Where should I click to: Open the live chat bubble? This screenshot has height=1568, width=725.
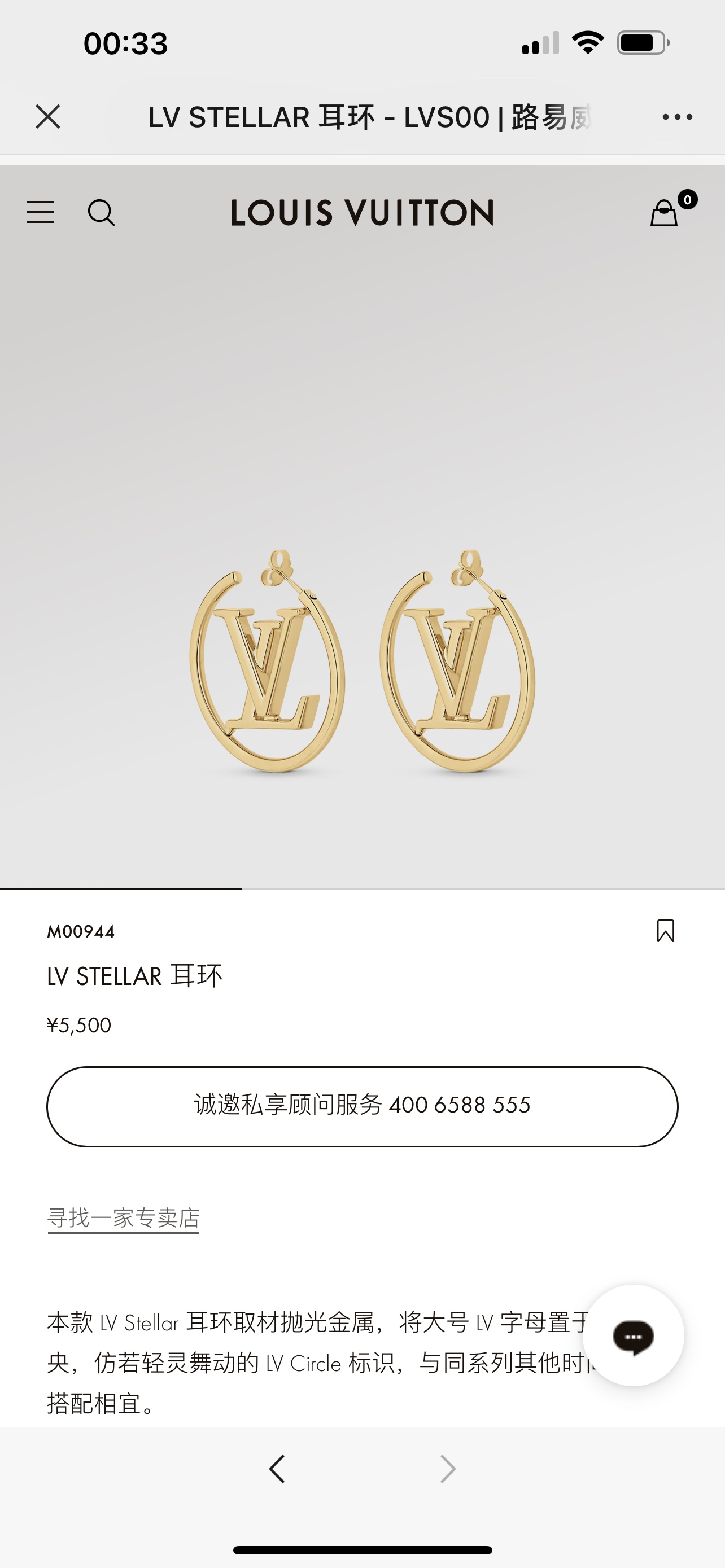tap(633, 1336)
